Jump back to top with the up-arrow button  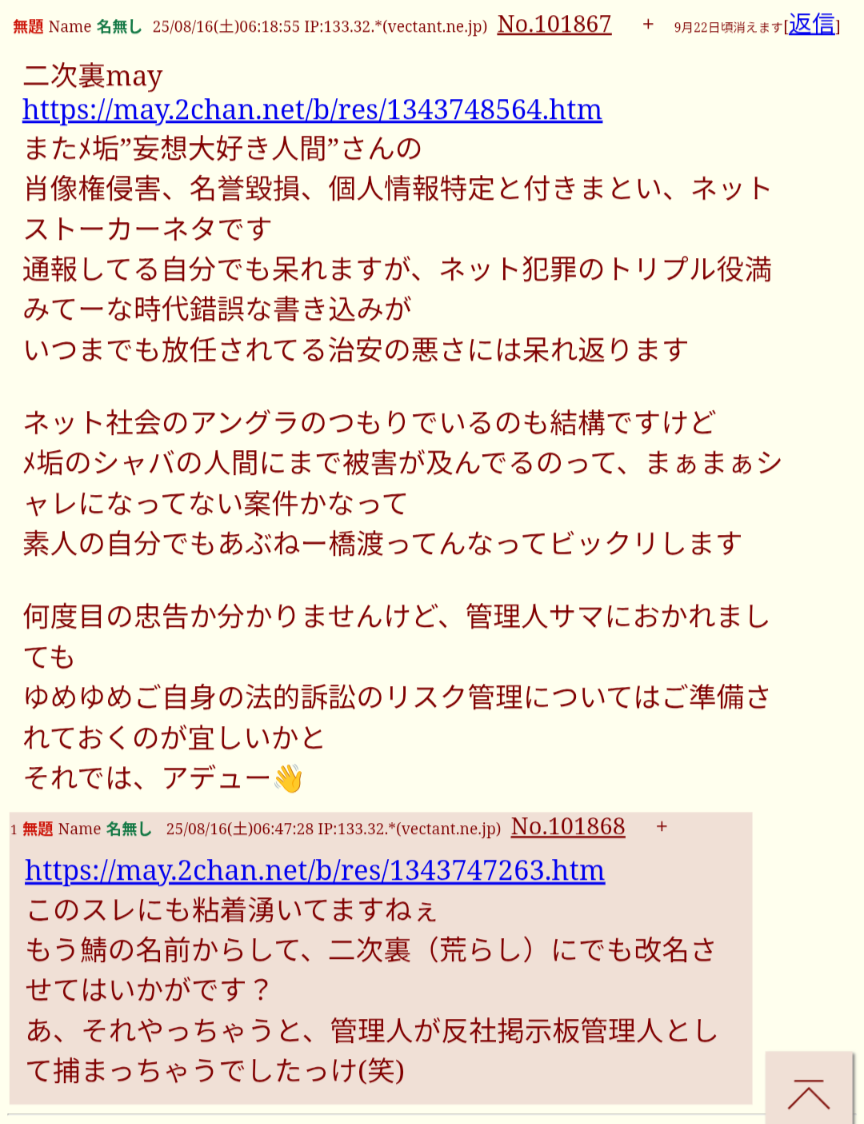pyautogui.click(x=809, y=1095)
